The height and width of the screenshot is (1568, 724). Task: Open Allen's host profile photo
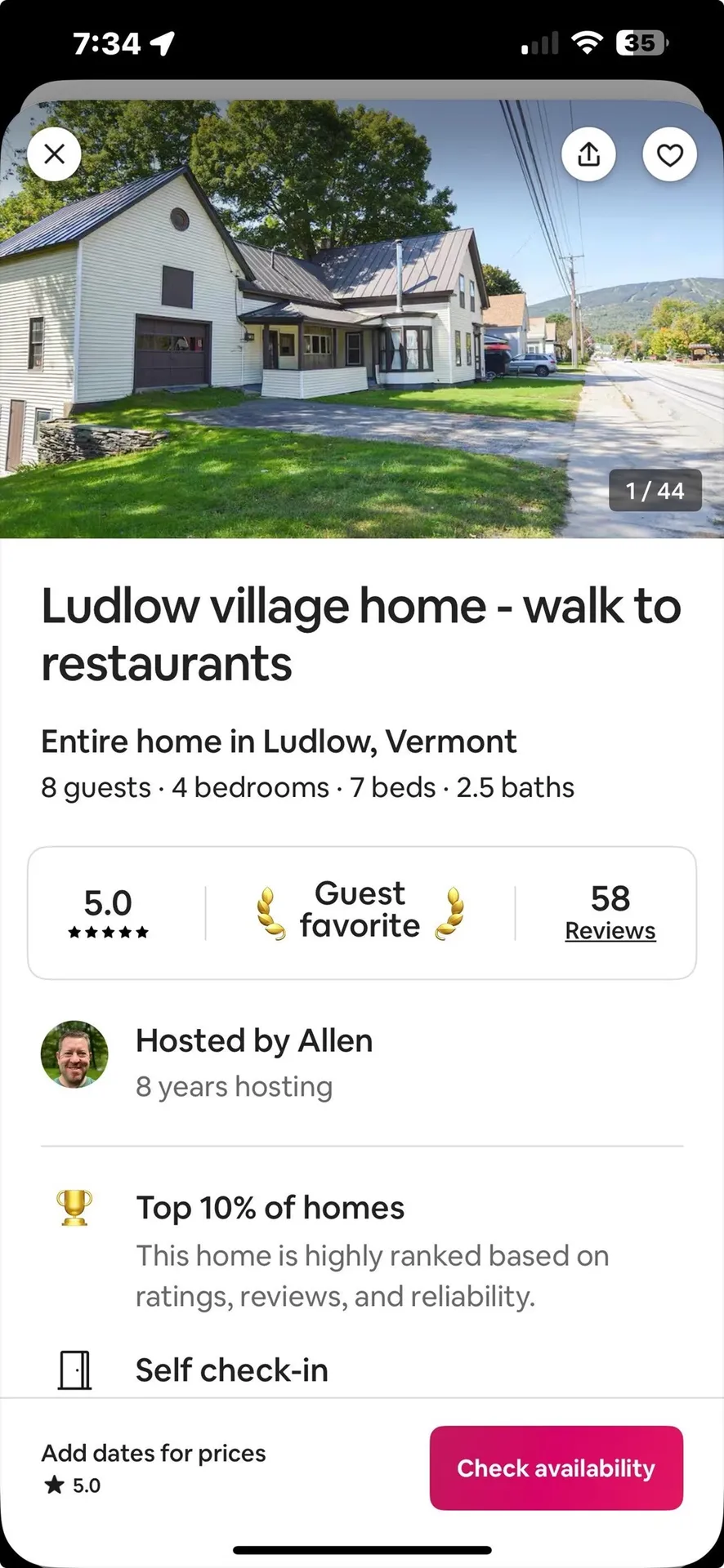pyautogui.click(x=74, y=1054)
